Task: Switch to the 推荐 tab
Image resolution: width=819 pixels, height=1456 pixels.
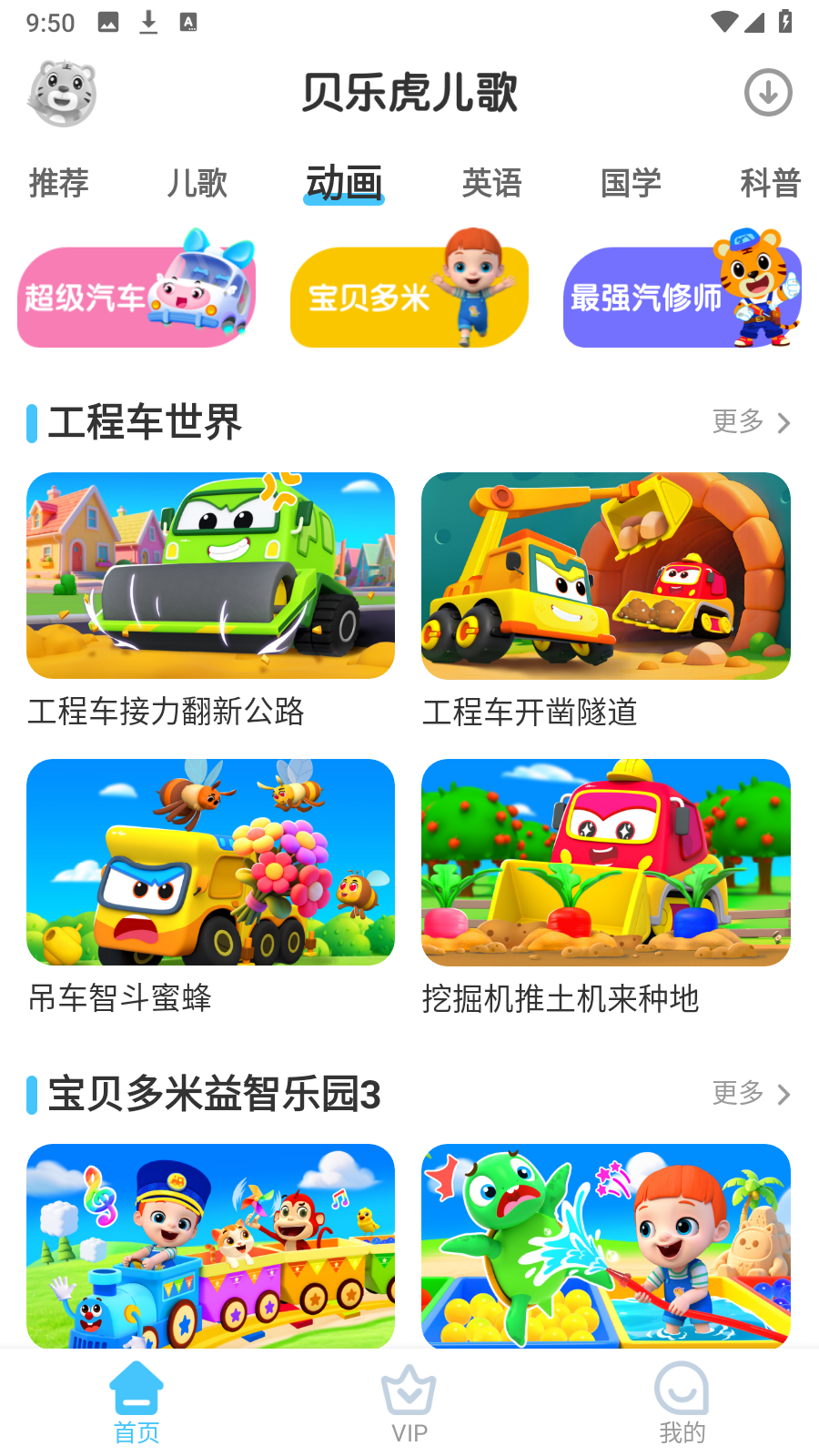Action: 58,183
